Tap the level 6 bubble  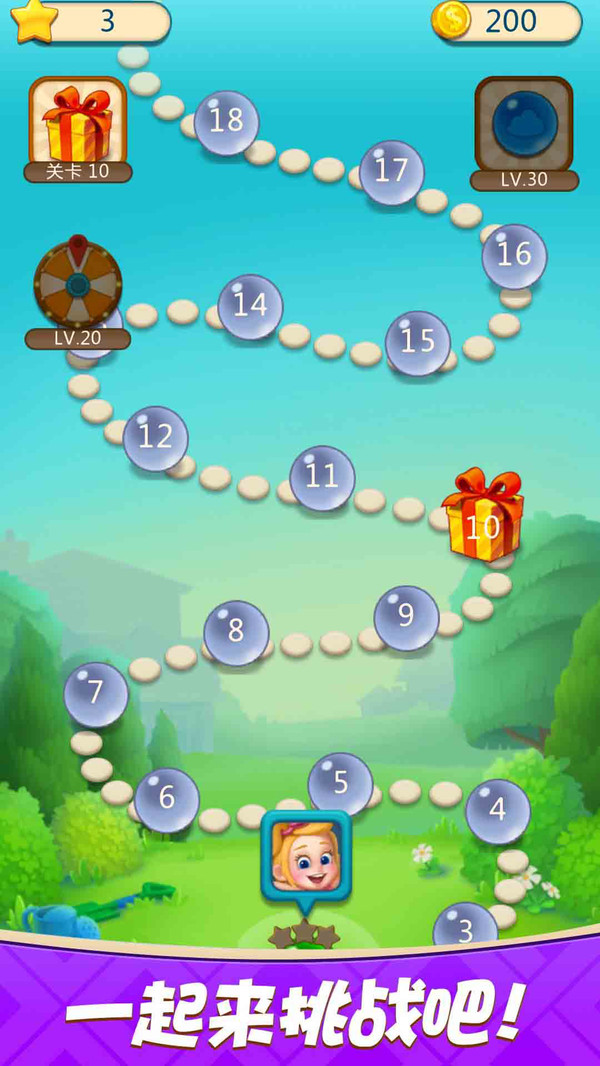tap(166, 799)
